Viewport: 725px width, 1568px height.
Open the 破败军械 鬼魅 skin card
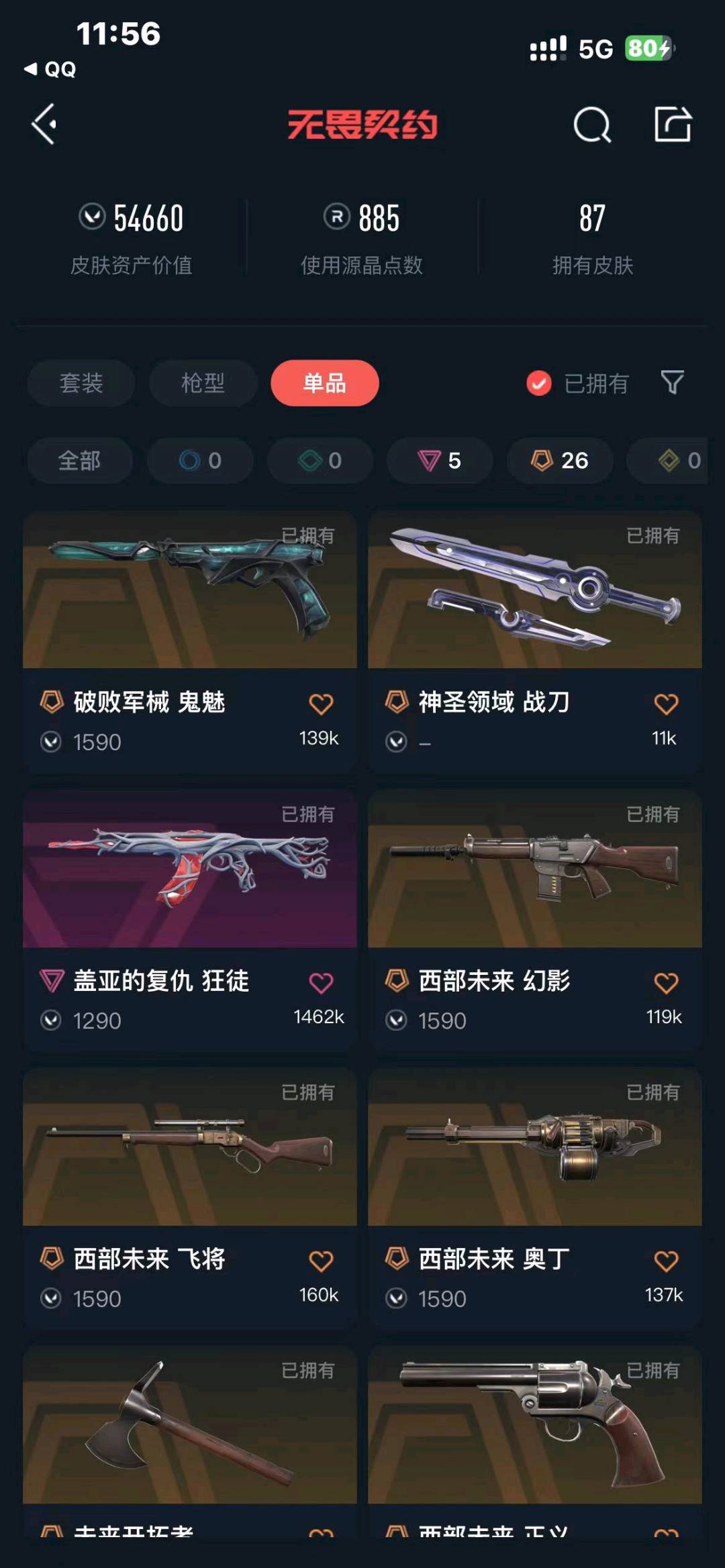pos(189,590)
